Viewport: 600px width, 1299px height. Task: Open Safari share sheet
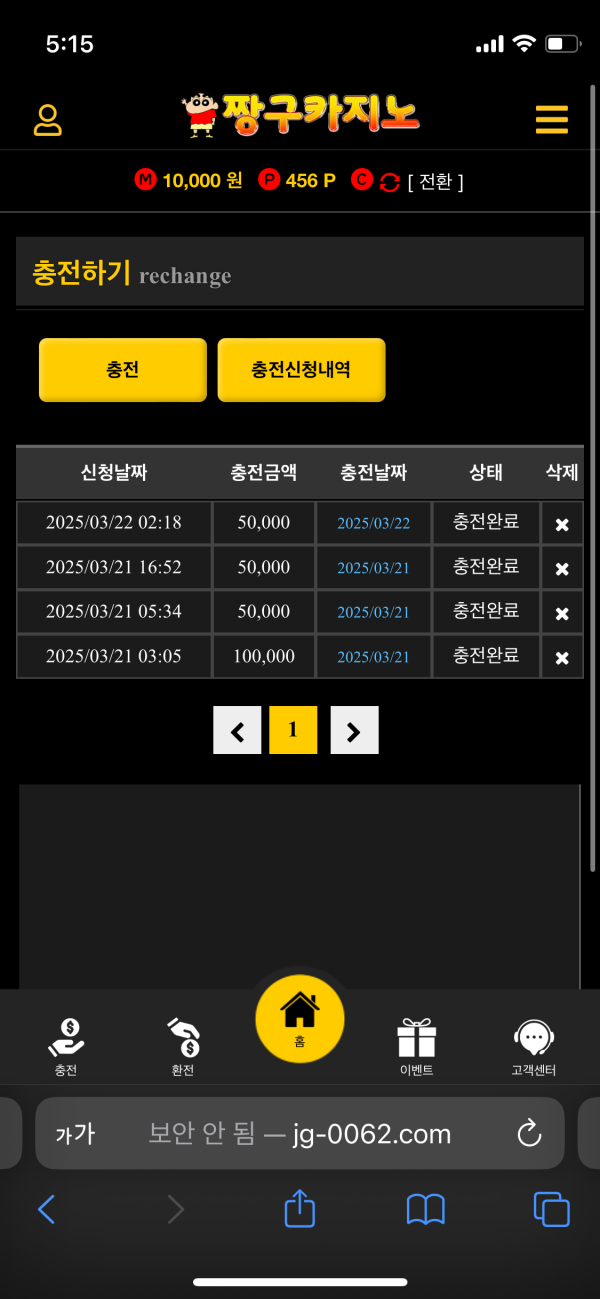(x=300, y=1209)
